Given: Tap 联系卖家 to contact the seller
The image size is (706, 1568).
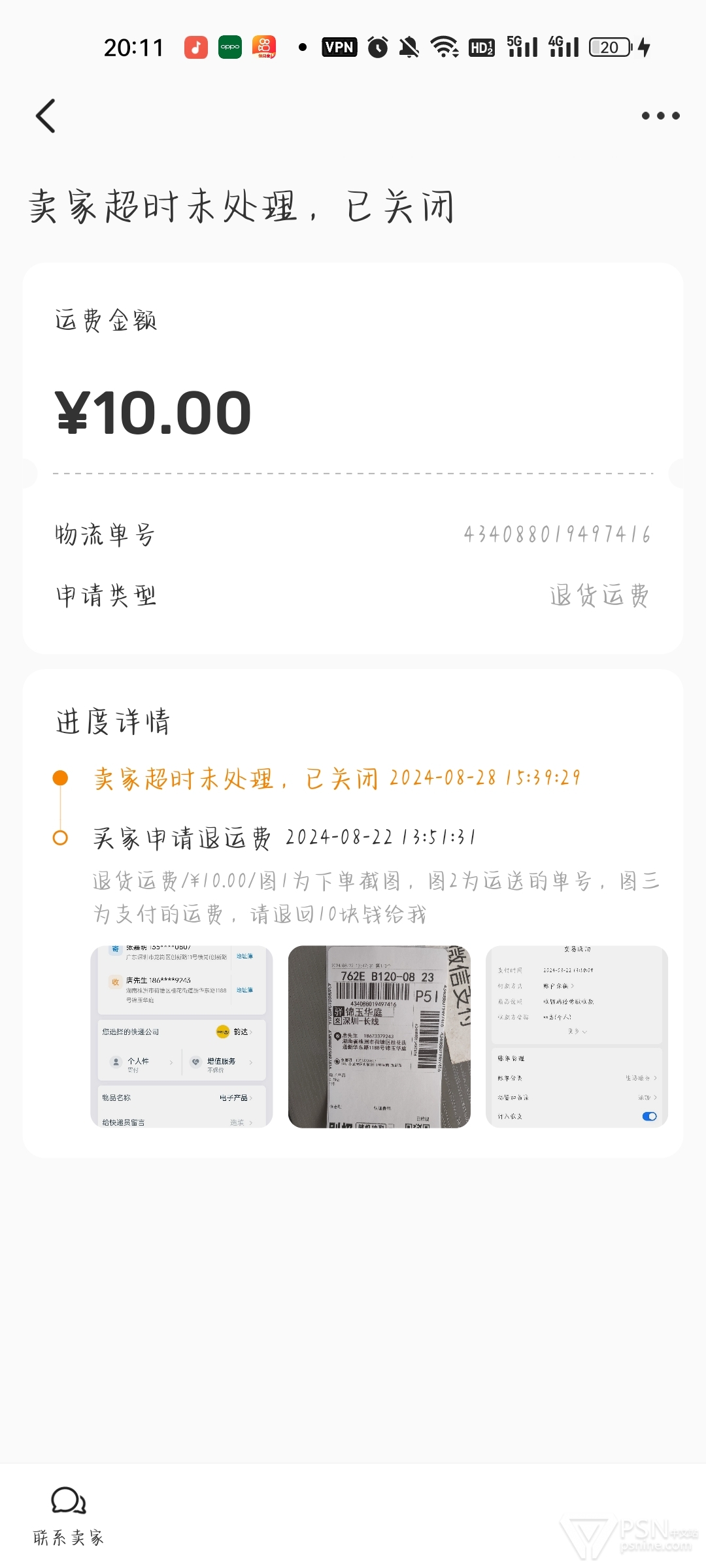Looking at the screenshot, I should [69, 1516].
